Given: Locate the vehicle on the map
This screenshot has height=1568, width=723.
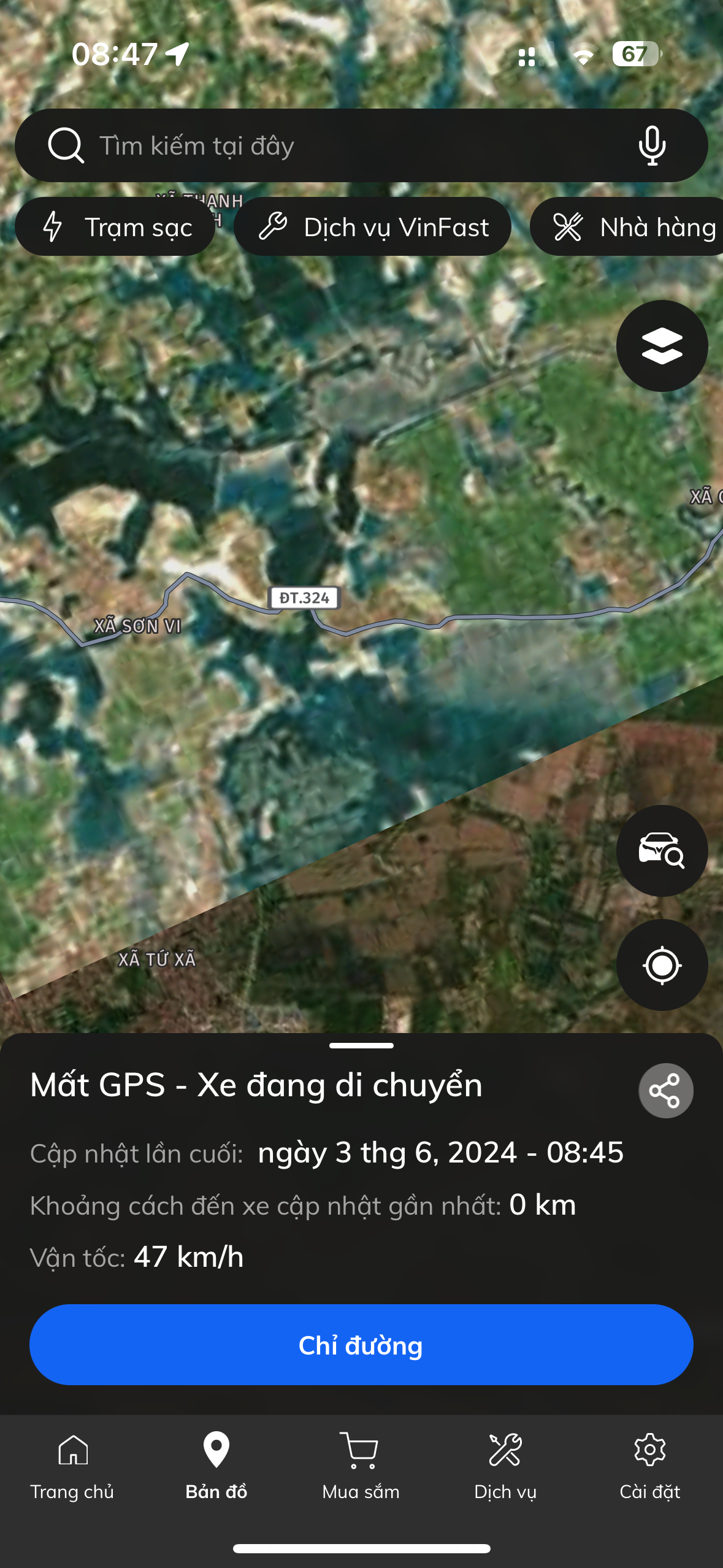Looking at the screenshot, I should 662,850.
